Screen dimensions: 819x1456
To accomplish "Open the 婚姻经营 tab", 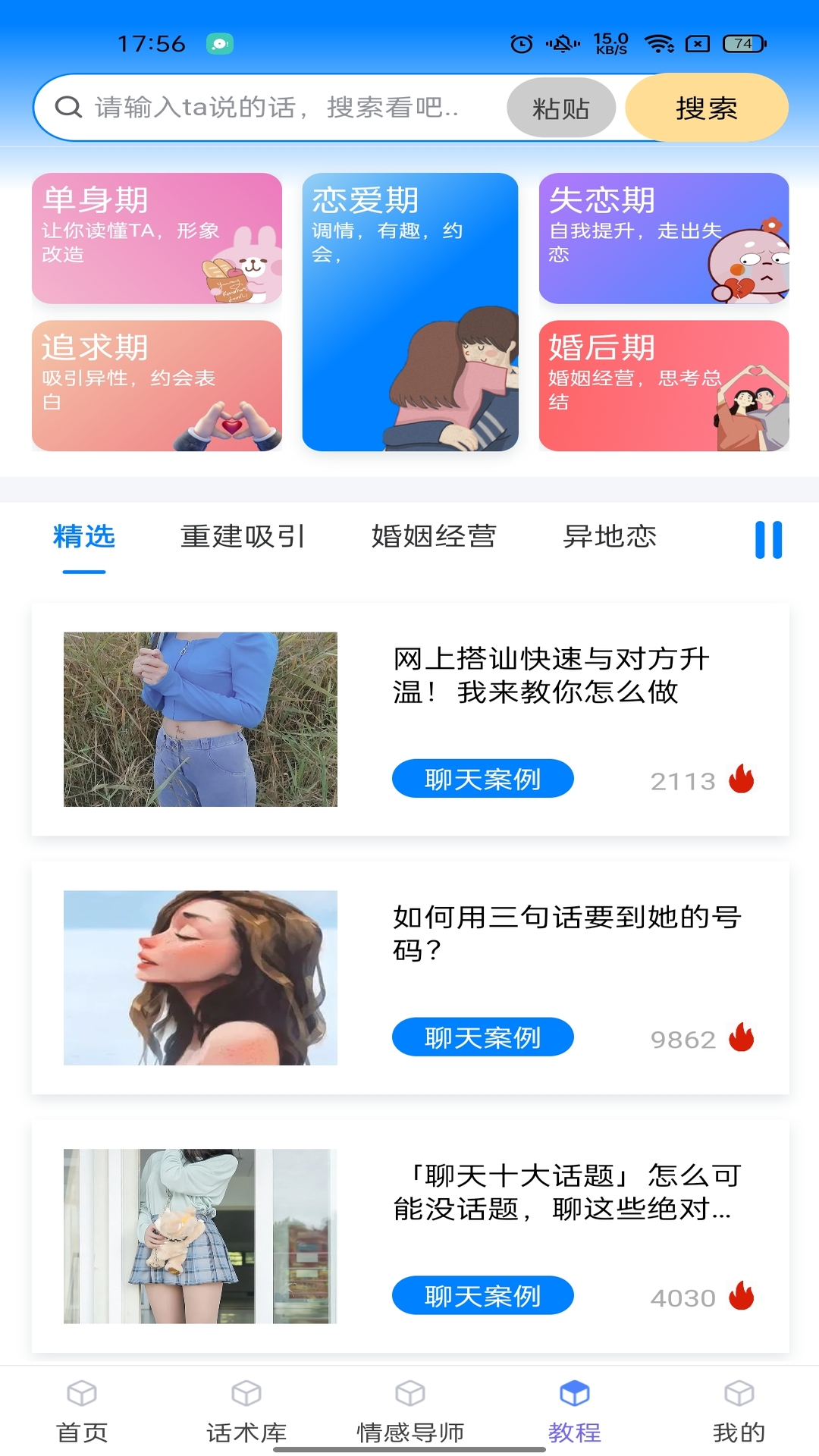I will [434, 538].
